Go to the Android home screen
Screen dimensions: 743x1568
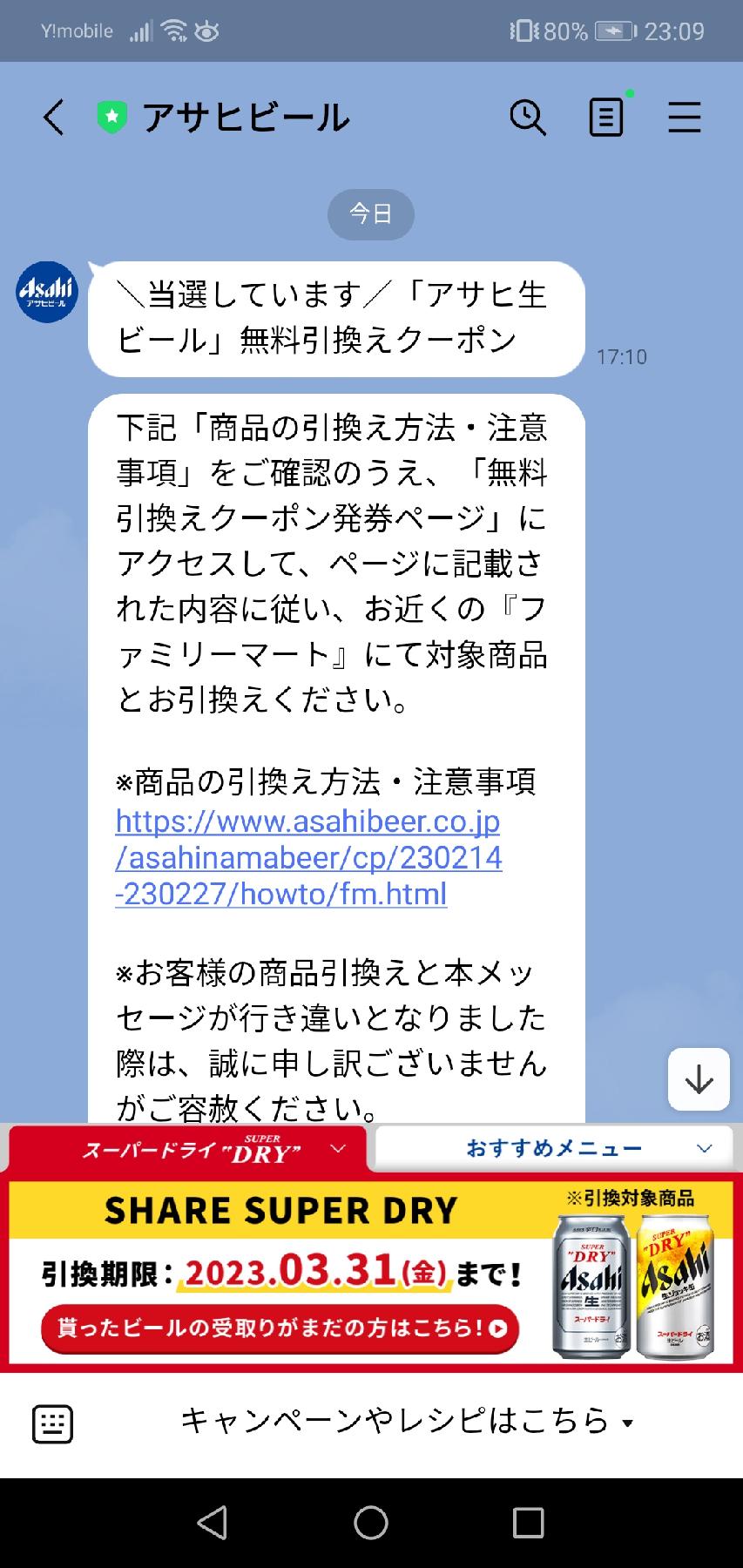pyautogui.click(x=371, y=1522)
